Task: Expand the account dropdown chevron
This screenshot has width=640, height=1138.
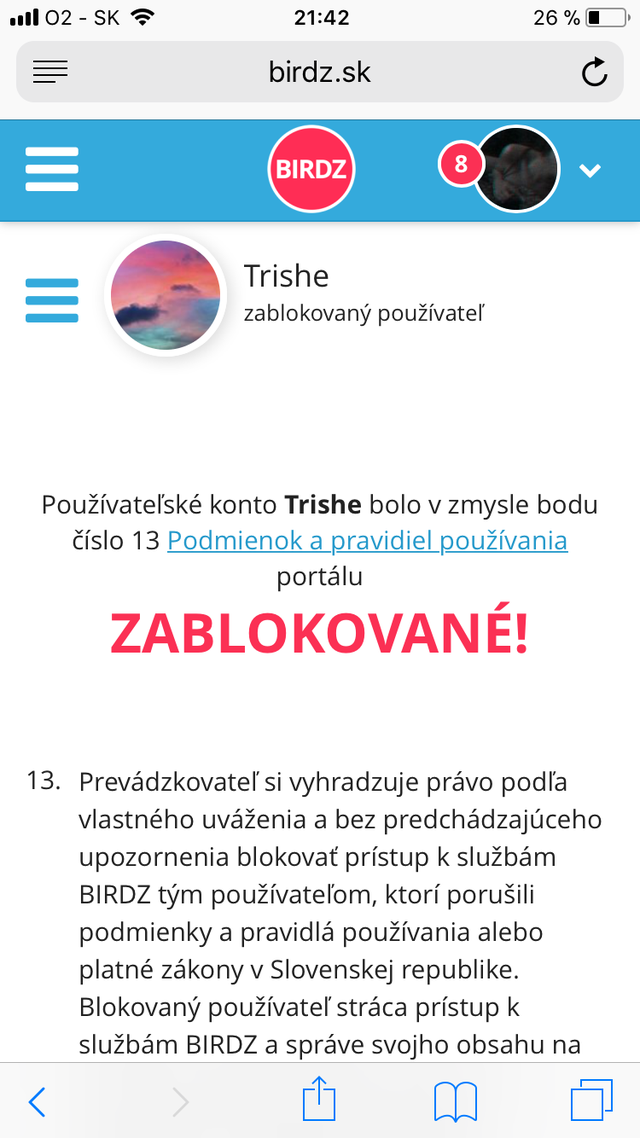Action: pos(590,170)
